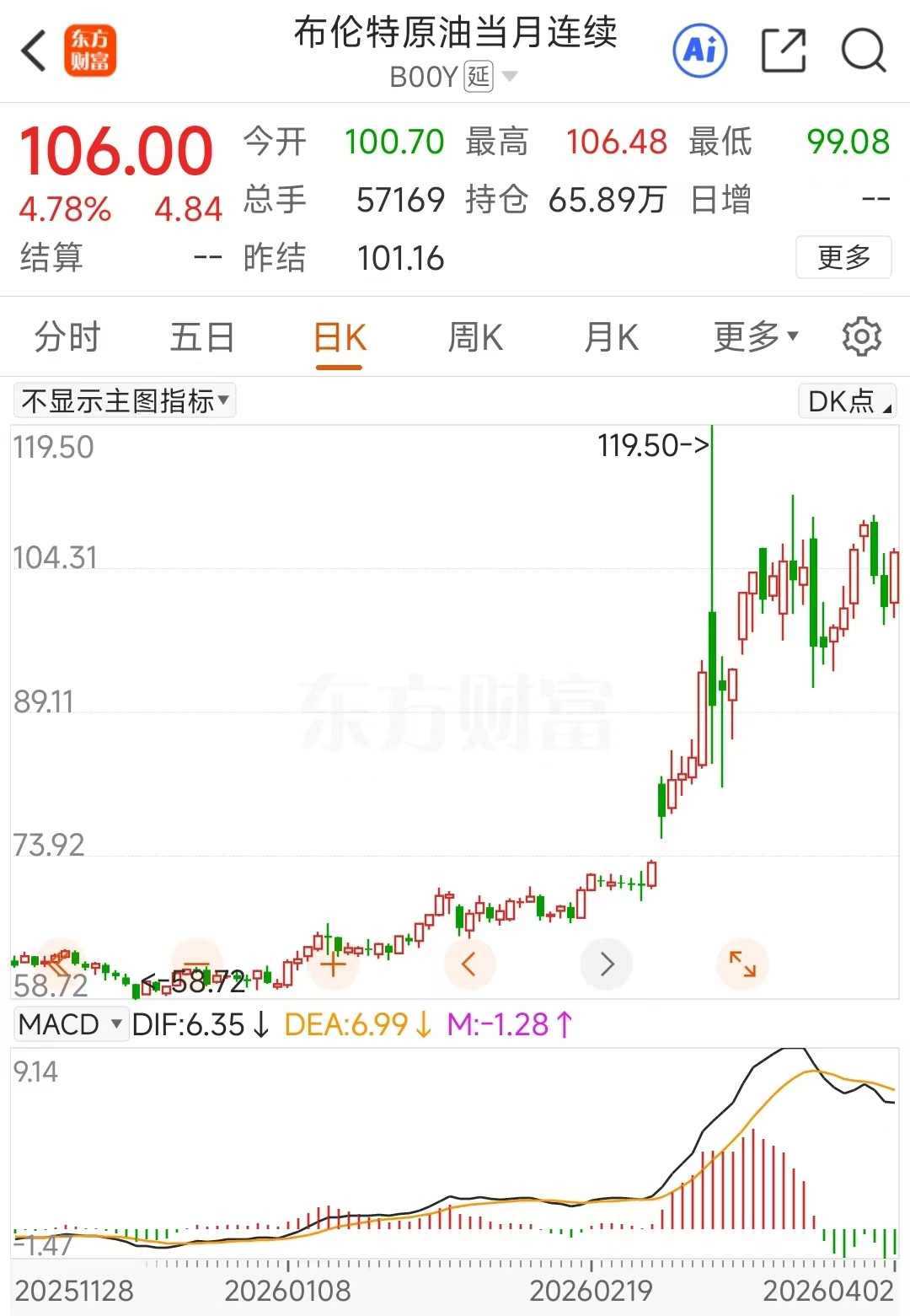Tap the DK点 option
The image size is (910, 1316).
click(x=848, y=402)
